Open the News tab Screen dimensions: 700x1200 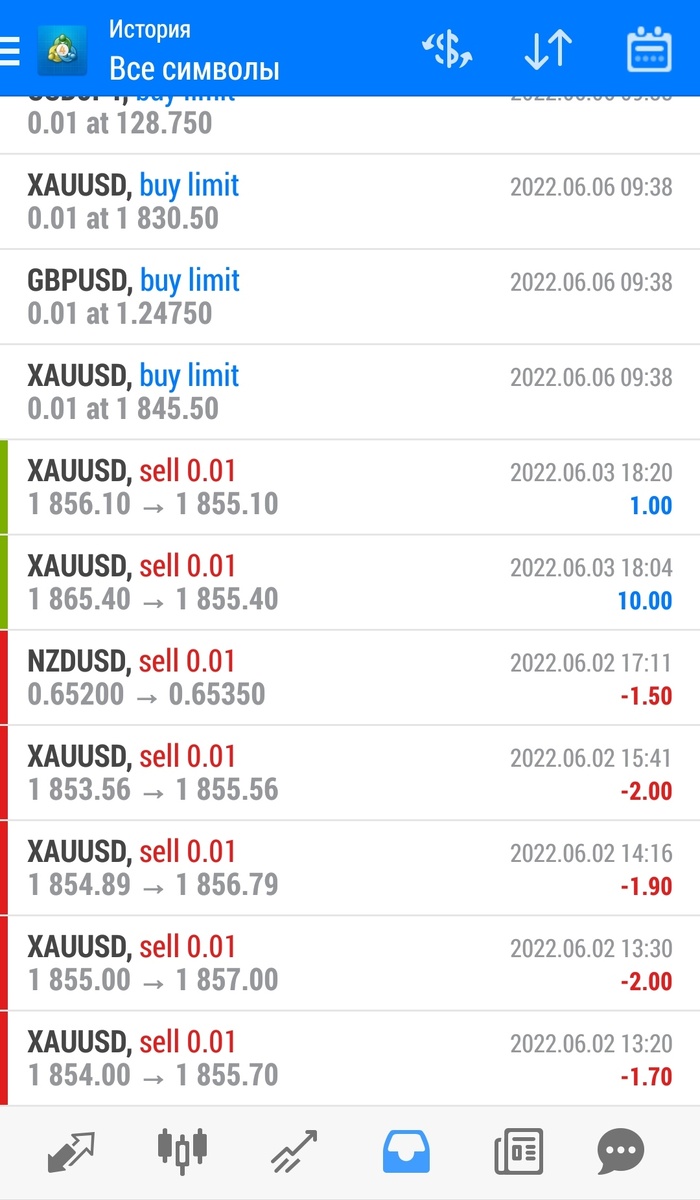[x=518, y=1152]
